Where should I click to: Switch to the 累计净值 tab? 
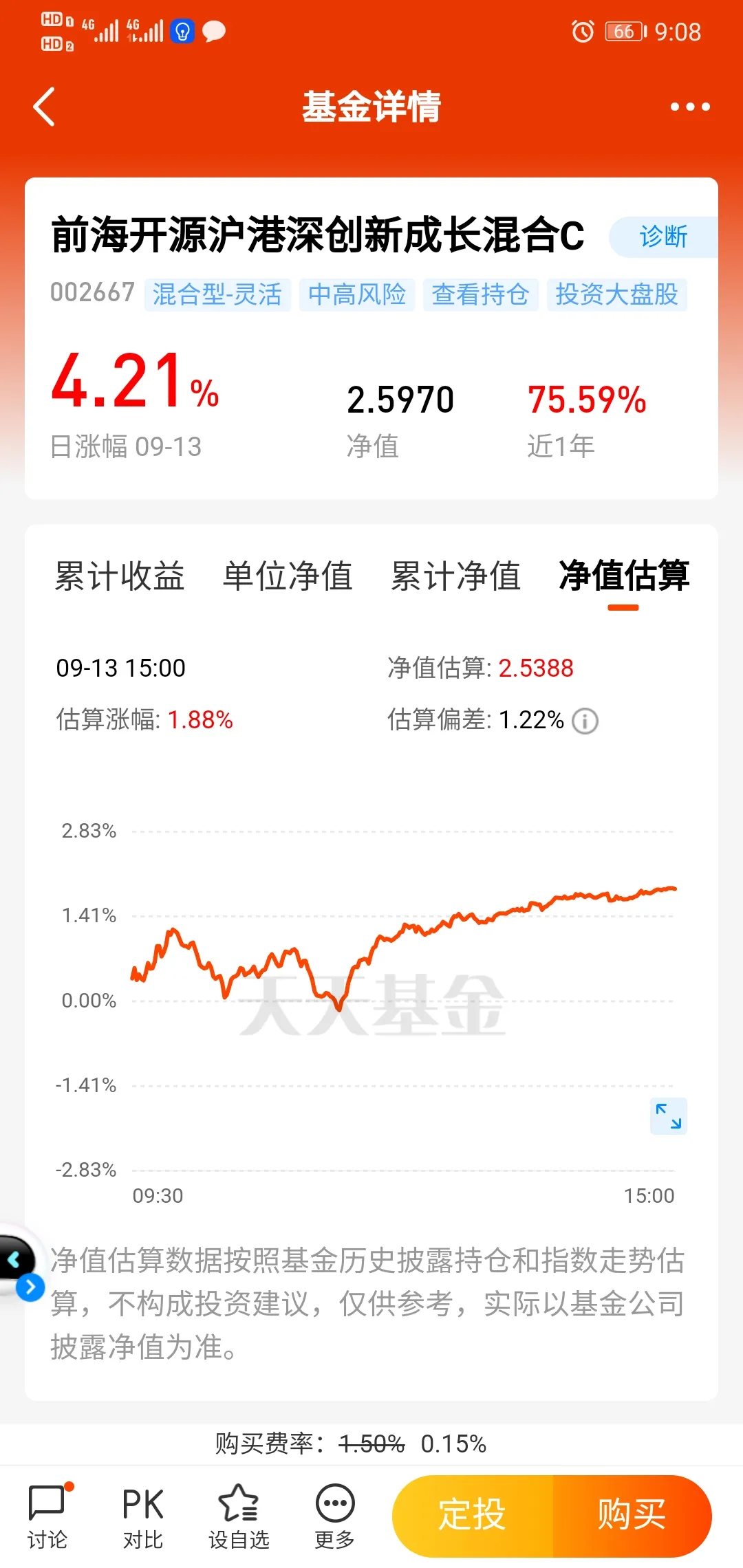coord(455,576)
